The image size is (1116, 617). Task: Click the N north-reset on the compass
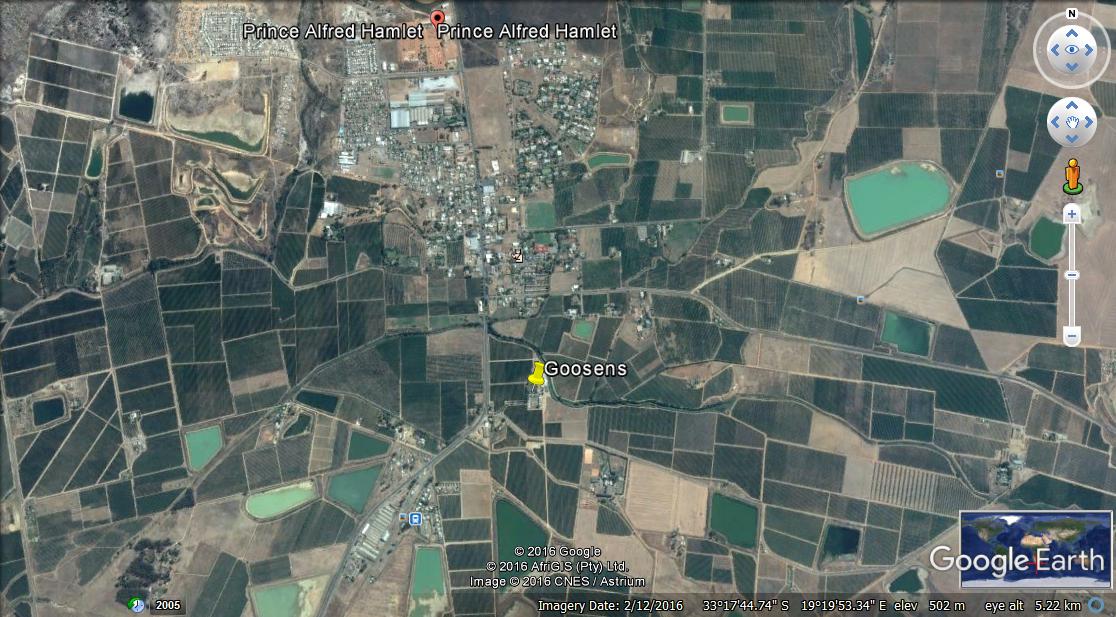click(1071, 14)
